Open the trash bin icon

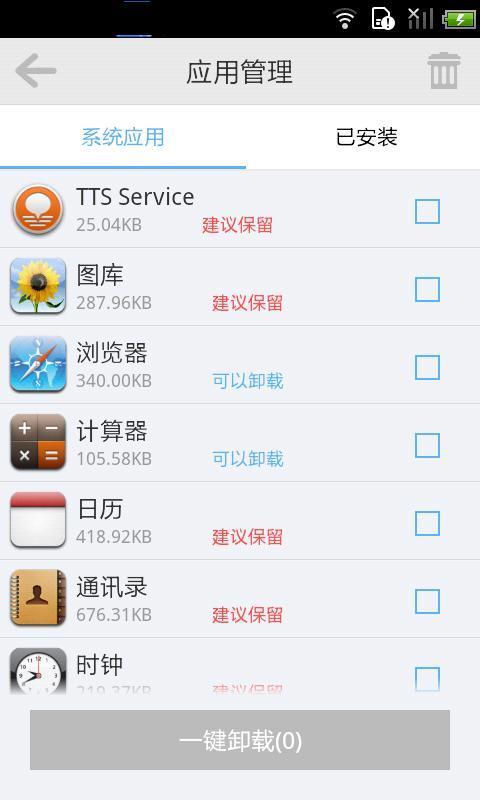coord(443,71)
